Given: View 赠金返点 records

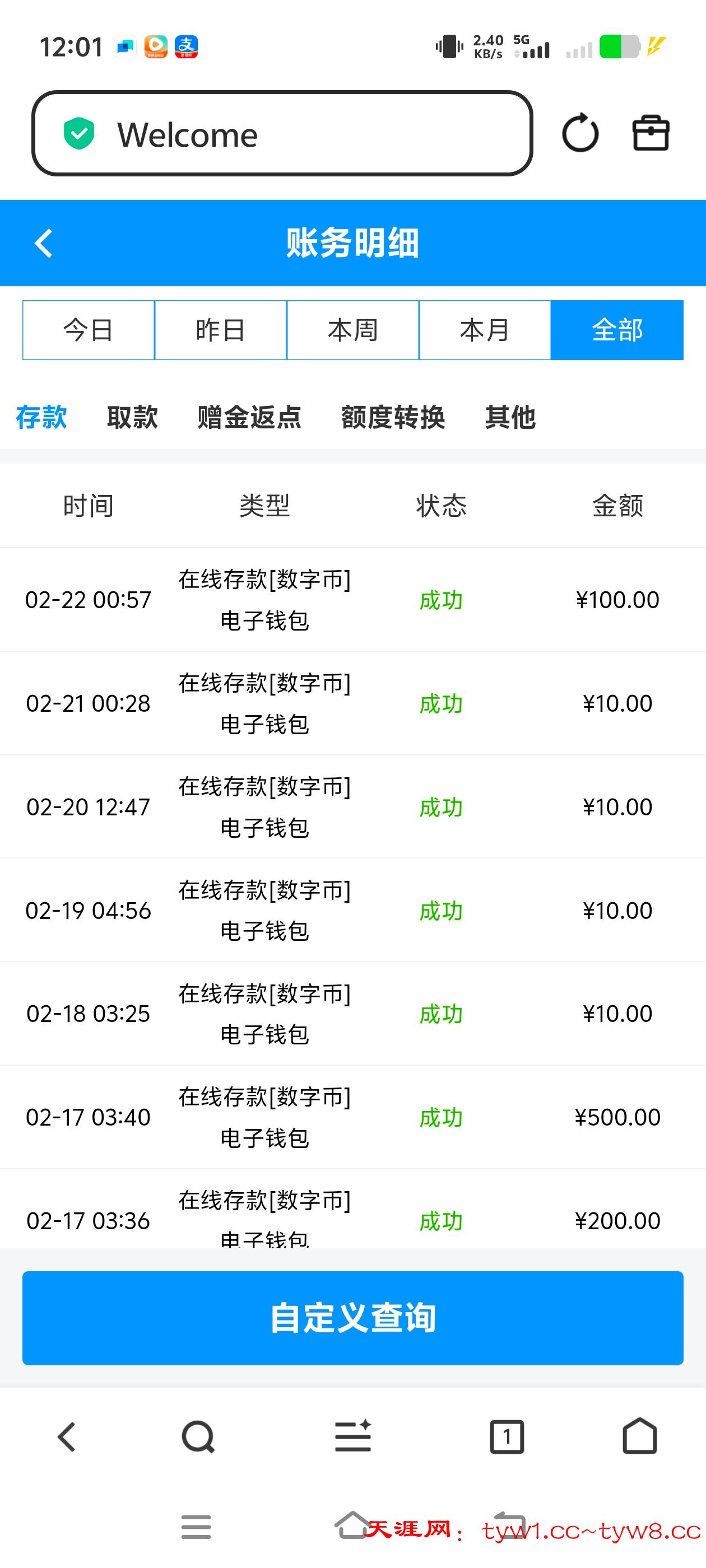Looking at the screenshot, I should tap(249, 418).
